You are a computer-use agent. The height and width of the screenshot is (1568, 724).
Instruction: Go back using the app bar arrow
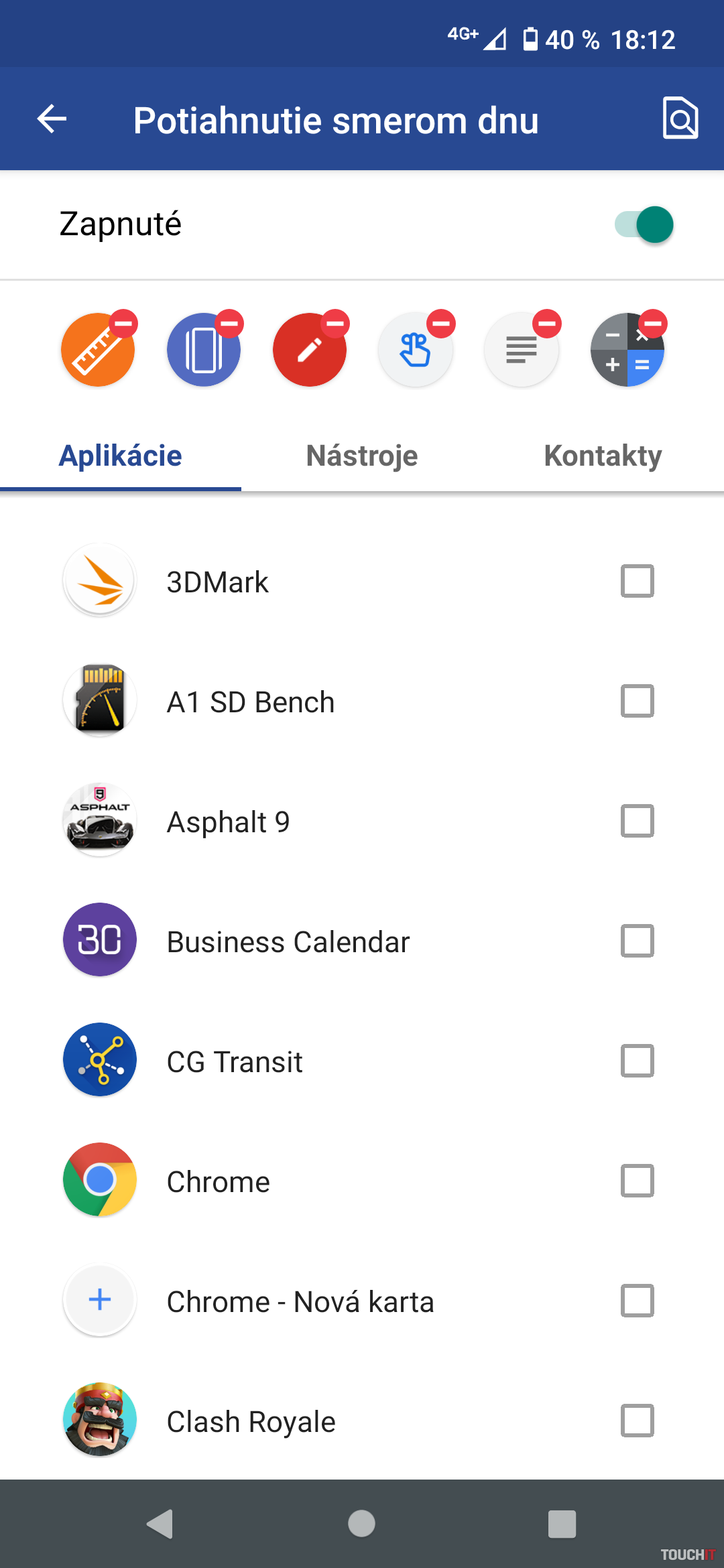(52, 120)
